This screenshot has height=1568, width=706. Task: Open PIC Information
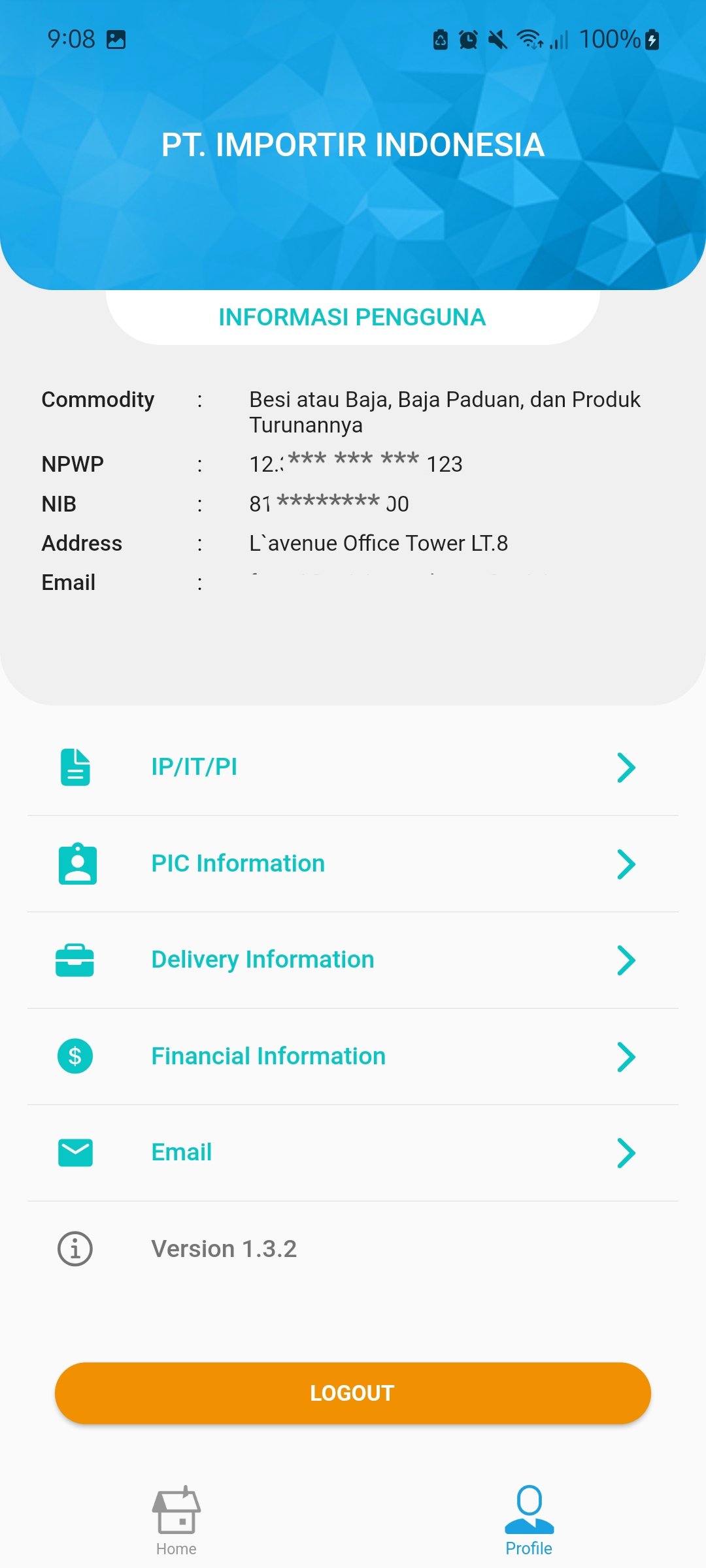coord(353,864)
